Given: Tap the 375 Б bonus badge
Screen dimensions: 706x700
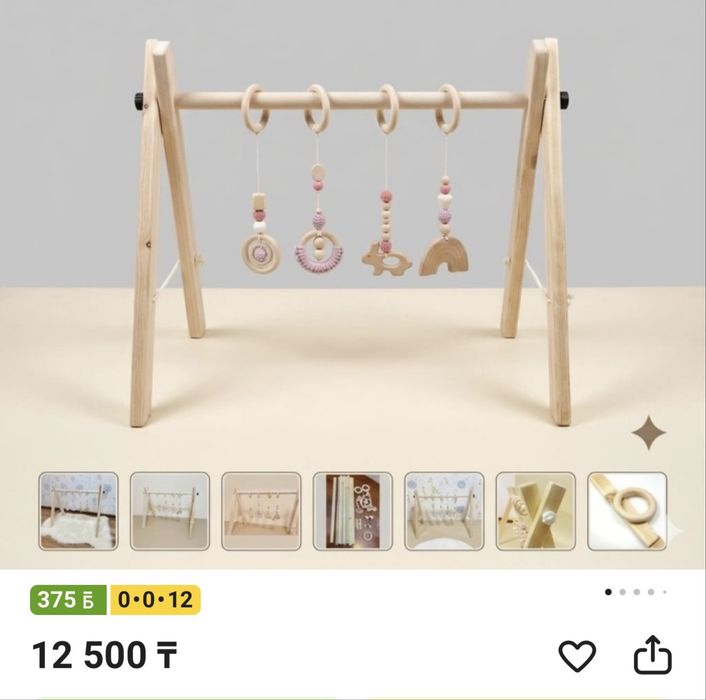Looking at the screenshot, I should pyautogui.click(x=68, y=600).
